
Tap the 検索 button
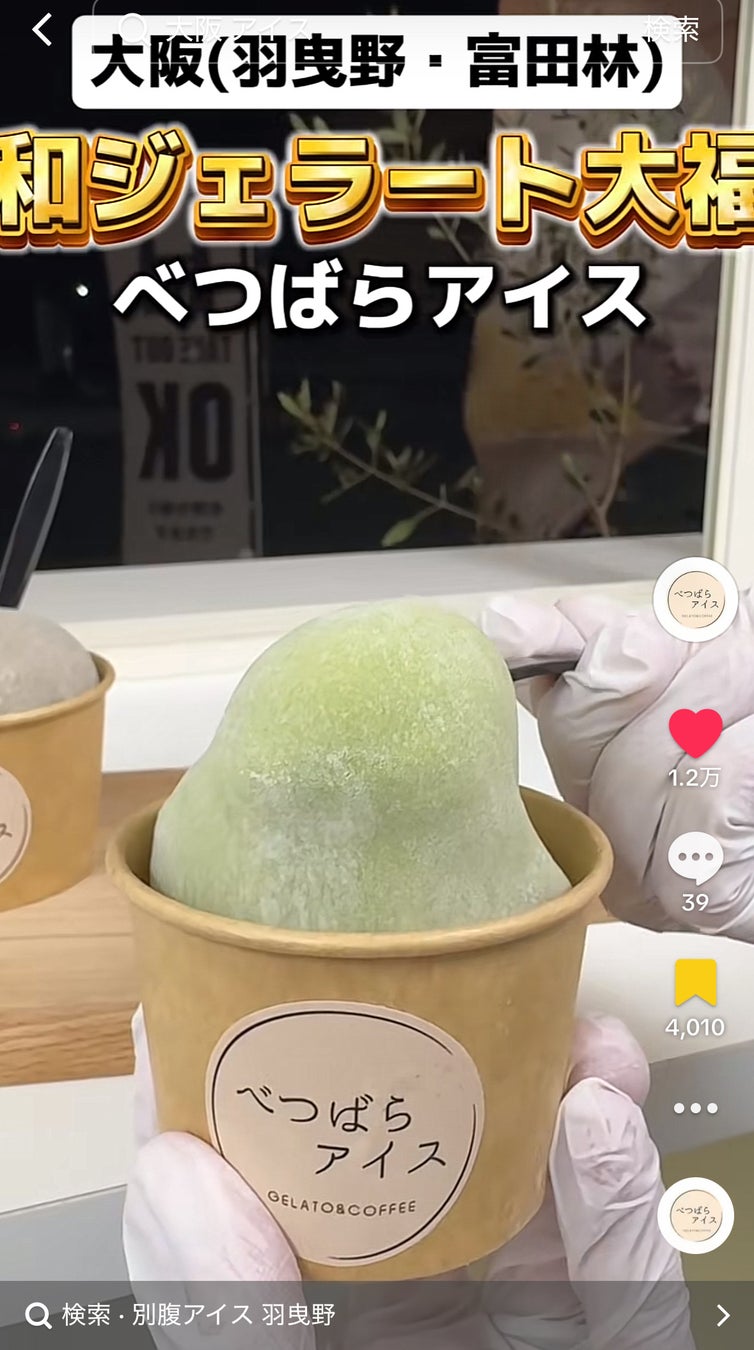671,30
